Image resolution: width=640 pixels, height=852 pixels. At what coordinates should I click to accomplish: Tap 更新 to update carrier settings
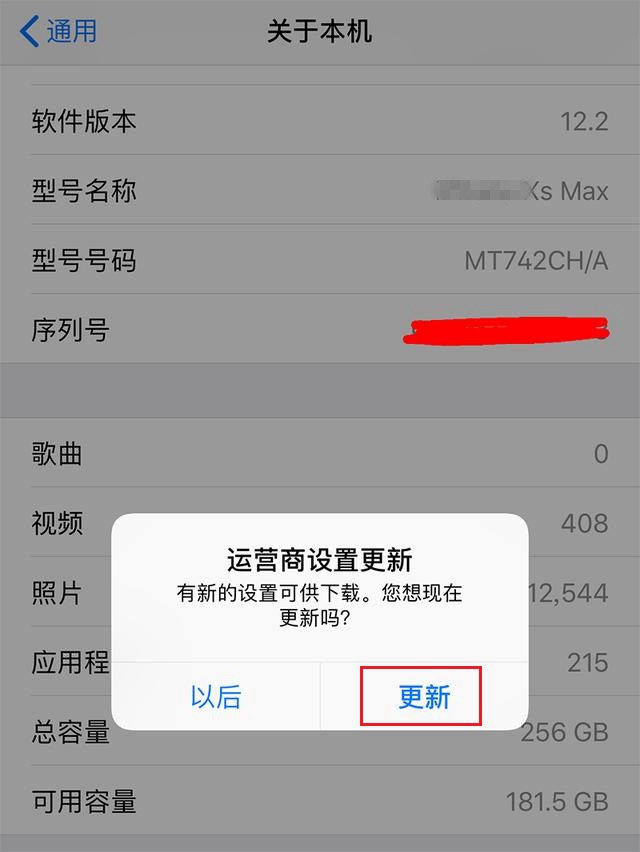tap(423, 696)
